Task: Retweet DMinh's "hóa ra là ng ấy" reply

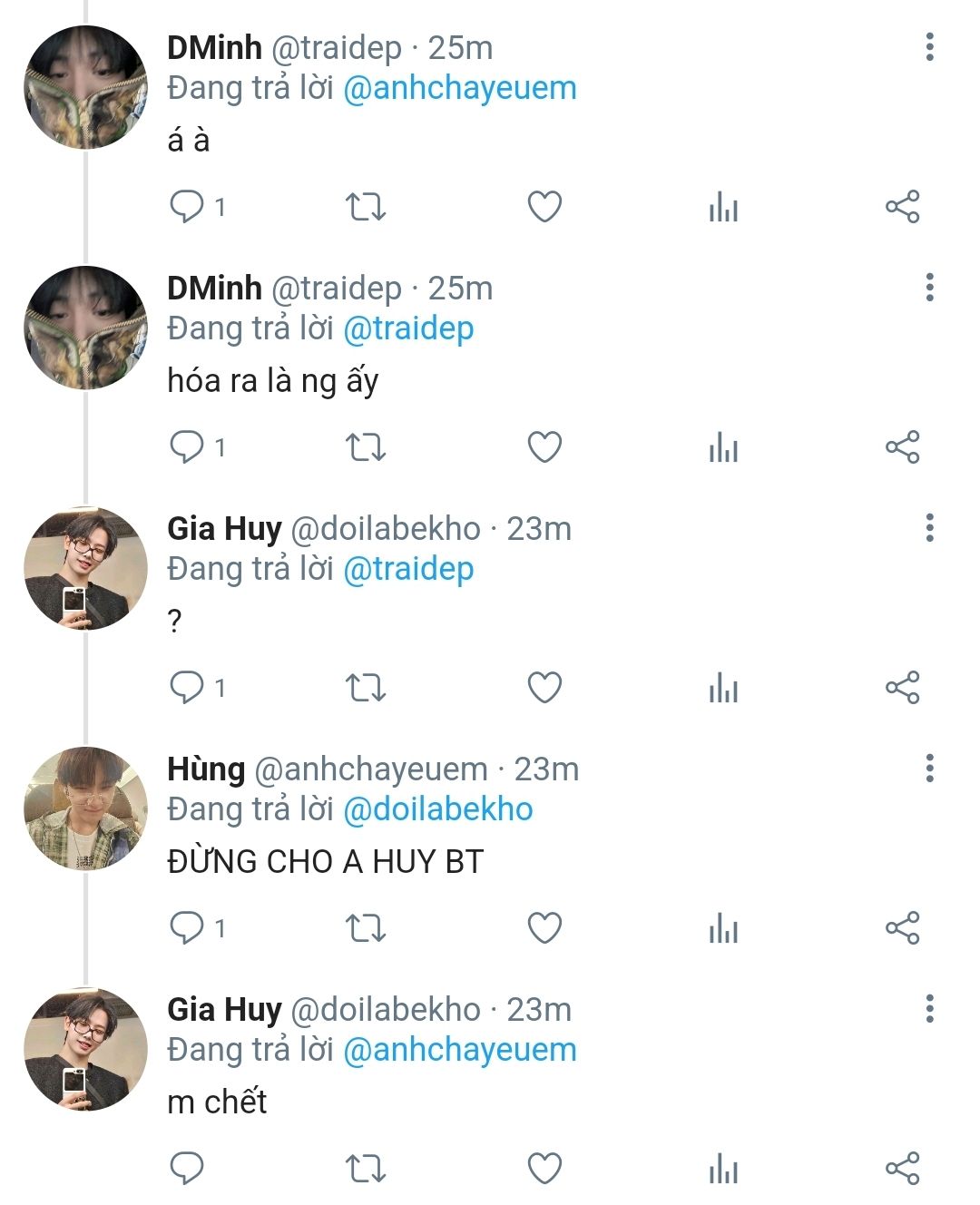Action: 366,447
